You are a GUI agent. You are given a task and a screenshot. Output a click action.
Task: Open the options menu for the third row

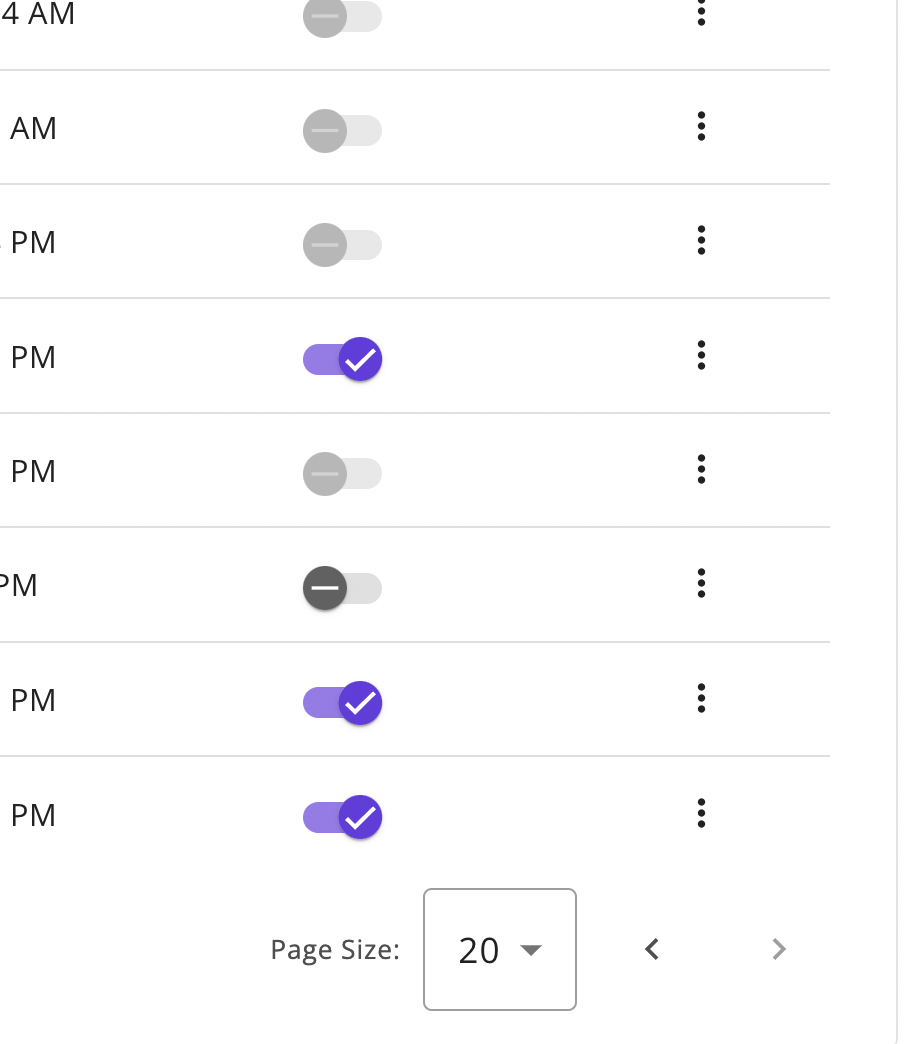[702, 242]
